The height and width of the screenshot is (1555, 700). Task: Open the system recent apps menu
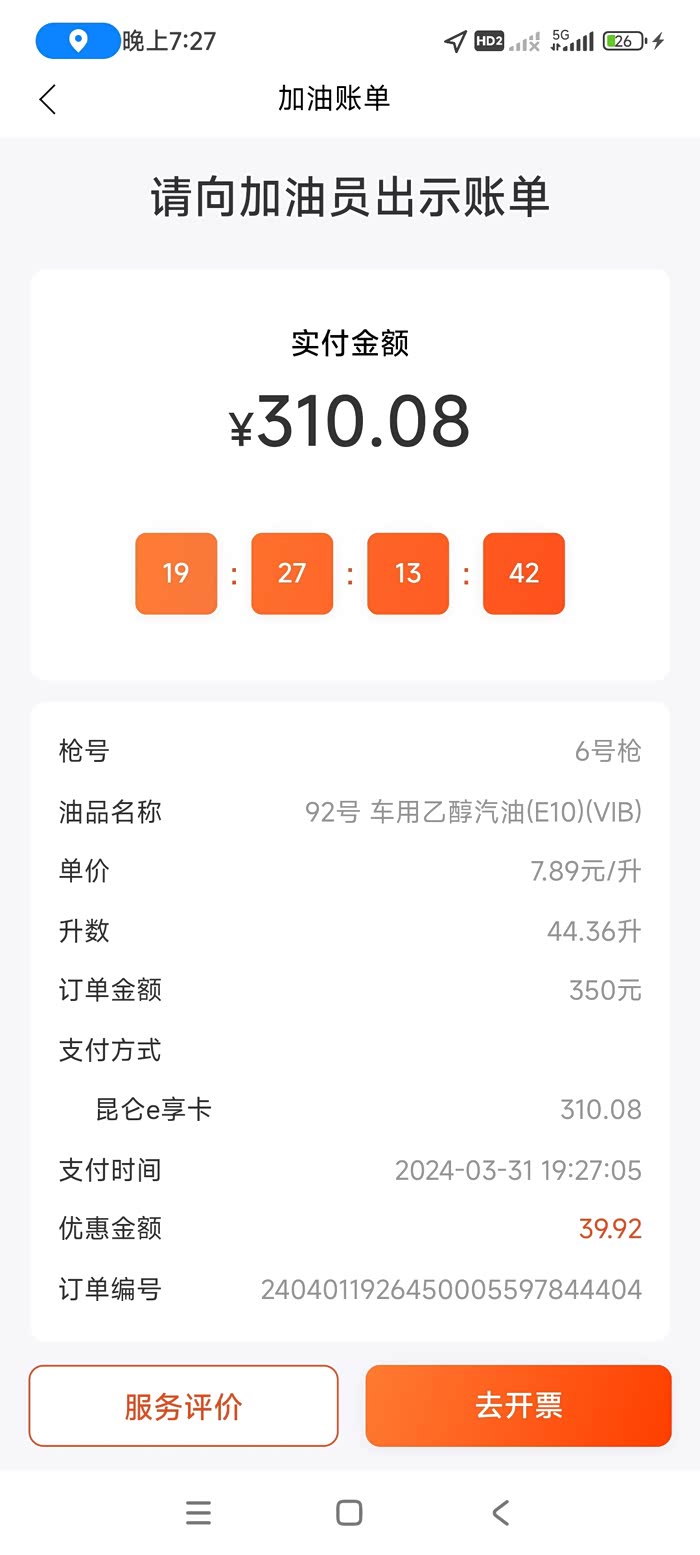[x=198, y=1513]
